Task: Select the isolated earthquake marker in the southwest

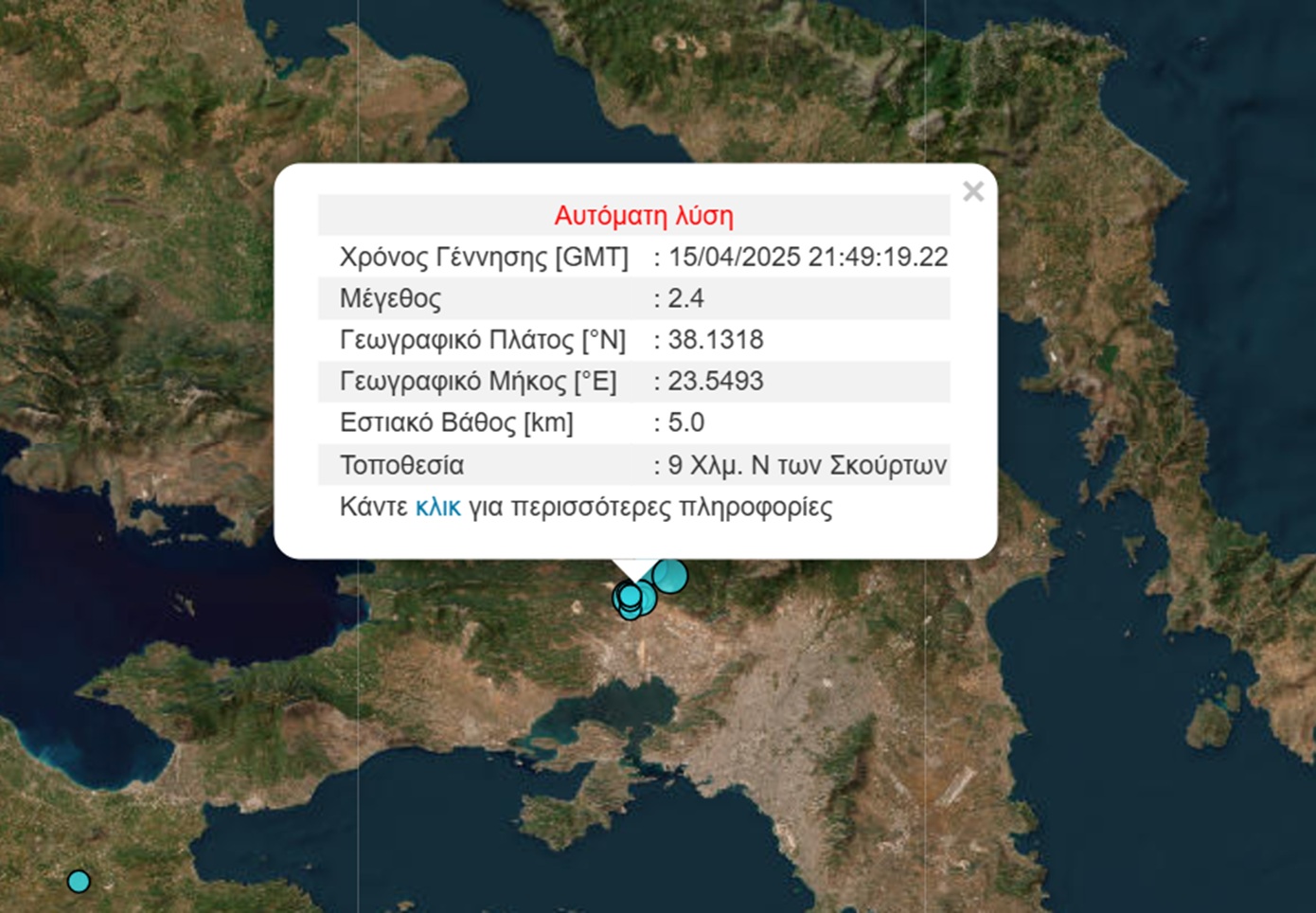Action: click(79, 882)
